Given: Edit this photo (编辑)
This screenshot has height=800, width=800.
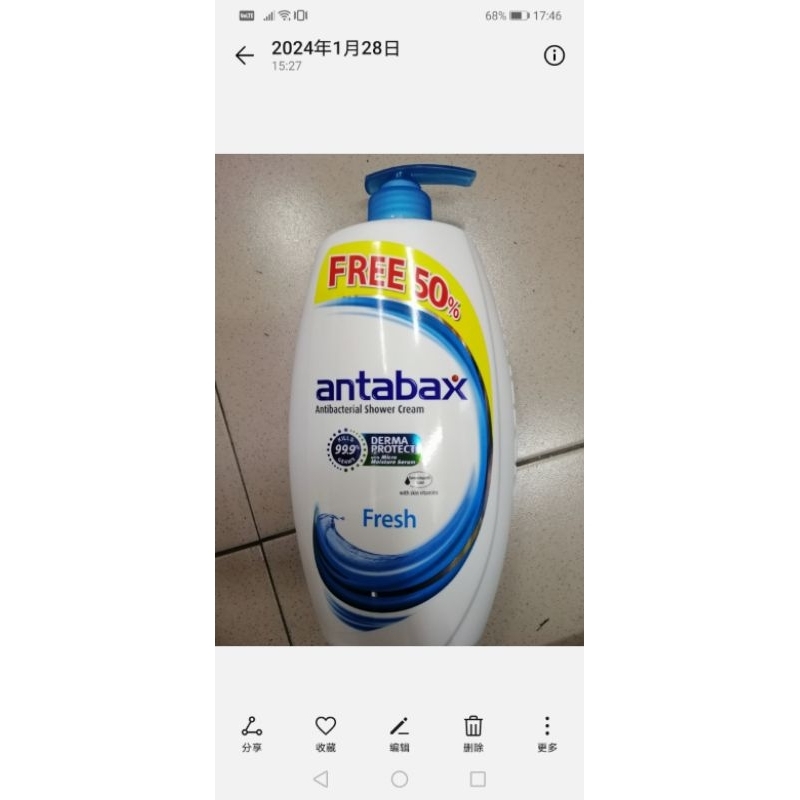Looking at the screenshot, I should pos(400,733).
